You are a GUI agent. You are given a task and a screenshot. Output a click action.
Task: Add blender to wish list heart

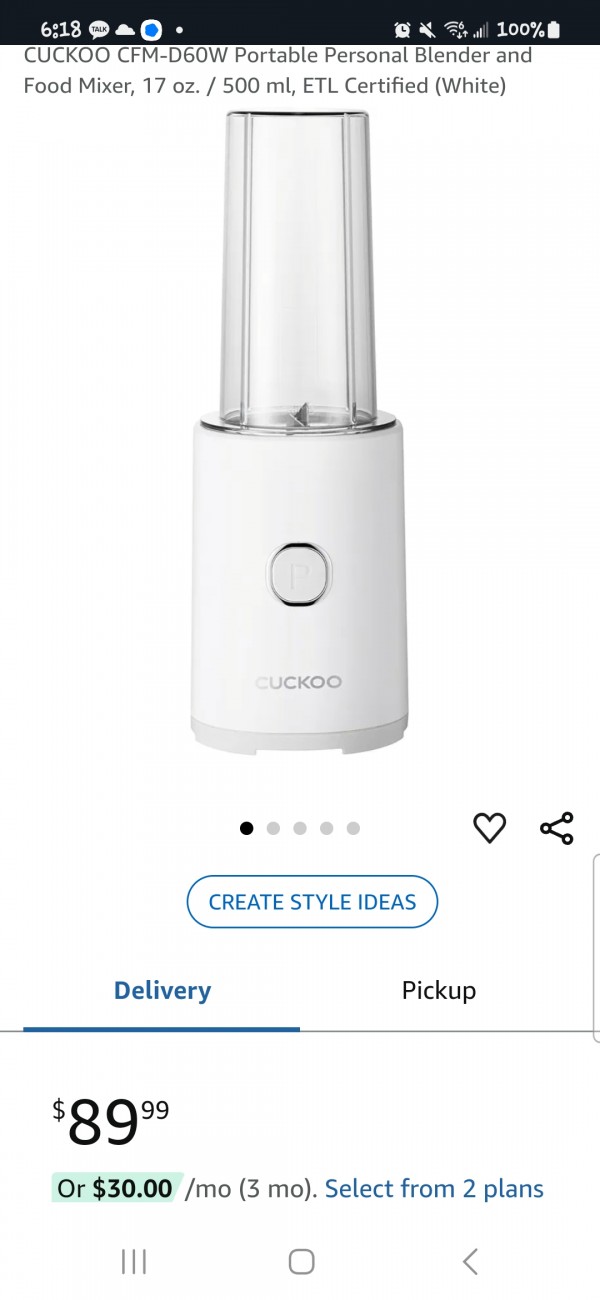[x=489, y=828]
